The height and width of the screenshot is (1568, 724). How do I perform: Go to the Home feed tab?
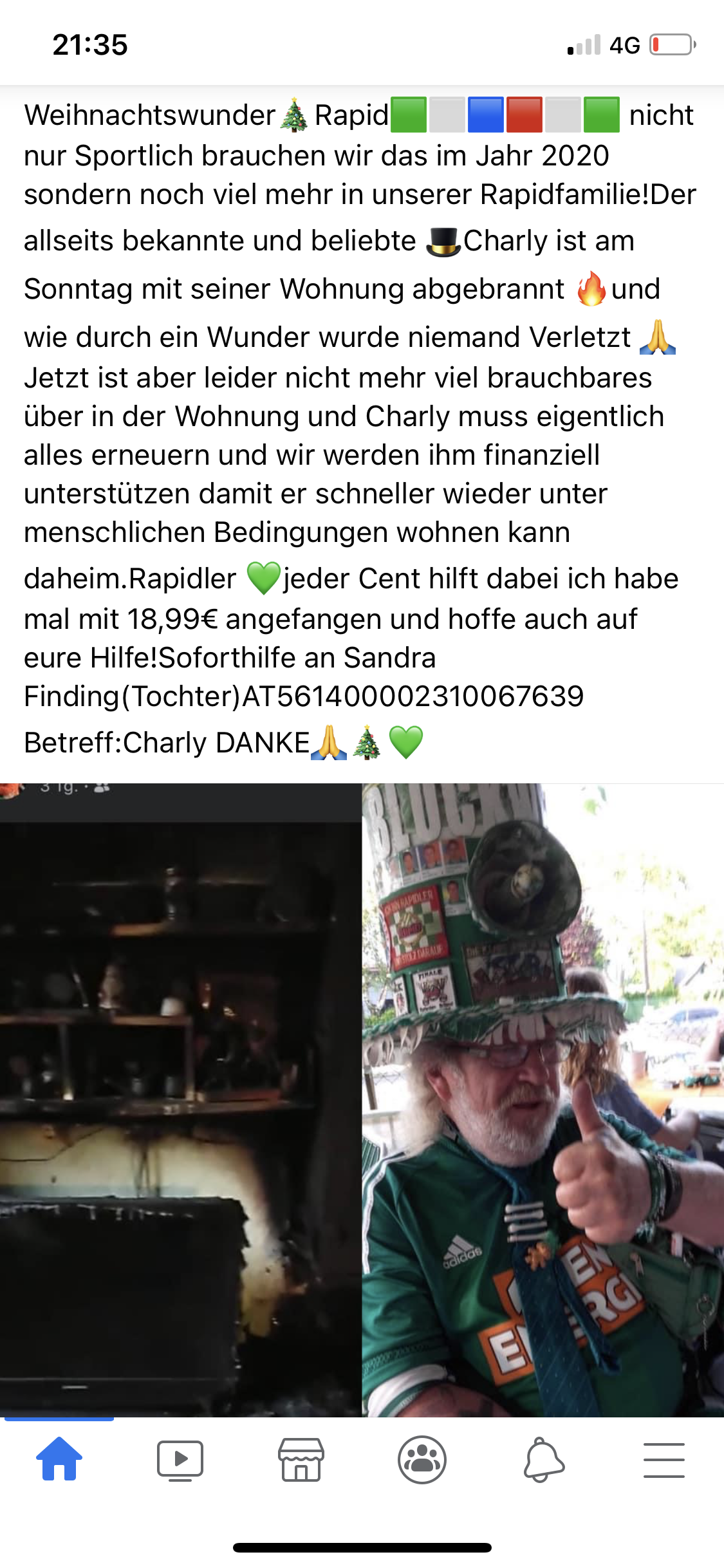click(59, 1459)
